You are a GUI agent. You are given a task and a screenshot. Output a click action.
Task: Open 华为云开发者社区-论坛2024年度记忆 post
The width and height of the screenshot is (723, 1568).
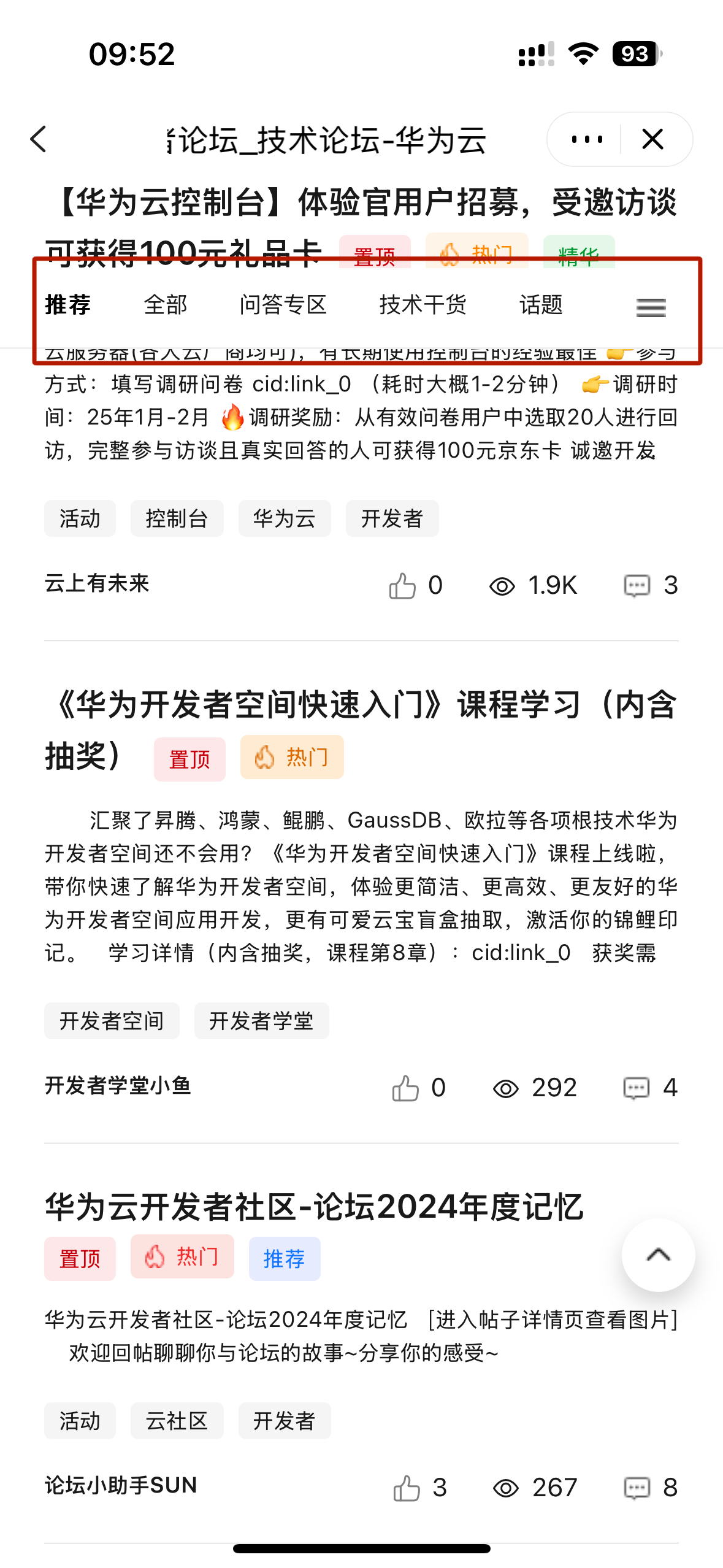pos(314,1207)
